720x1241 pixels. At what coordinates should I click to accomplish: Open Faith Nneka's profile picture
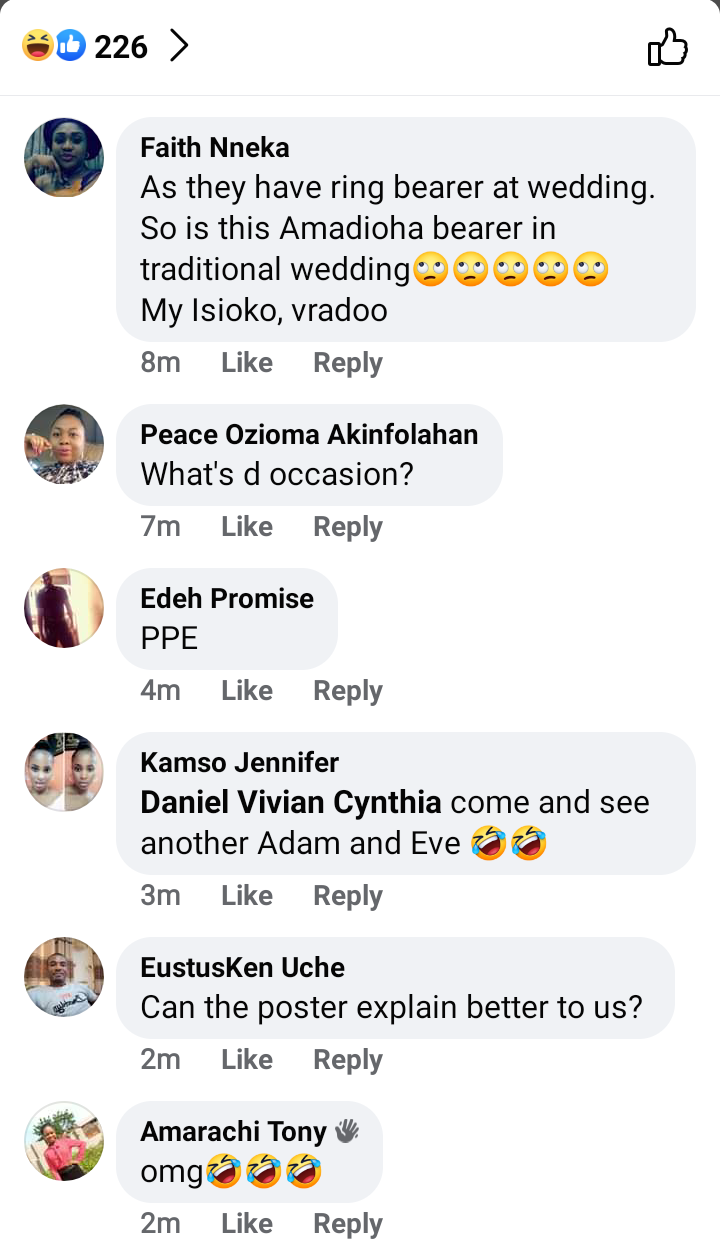[64, 158]
